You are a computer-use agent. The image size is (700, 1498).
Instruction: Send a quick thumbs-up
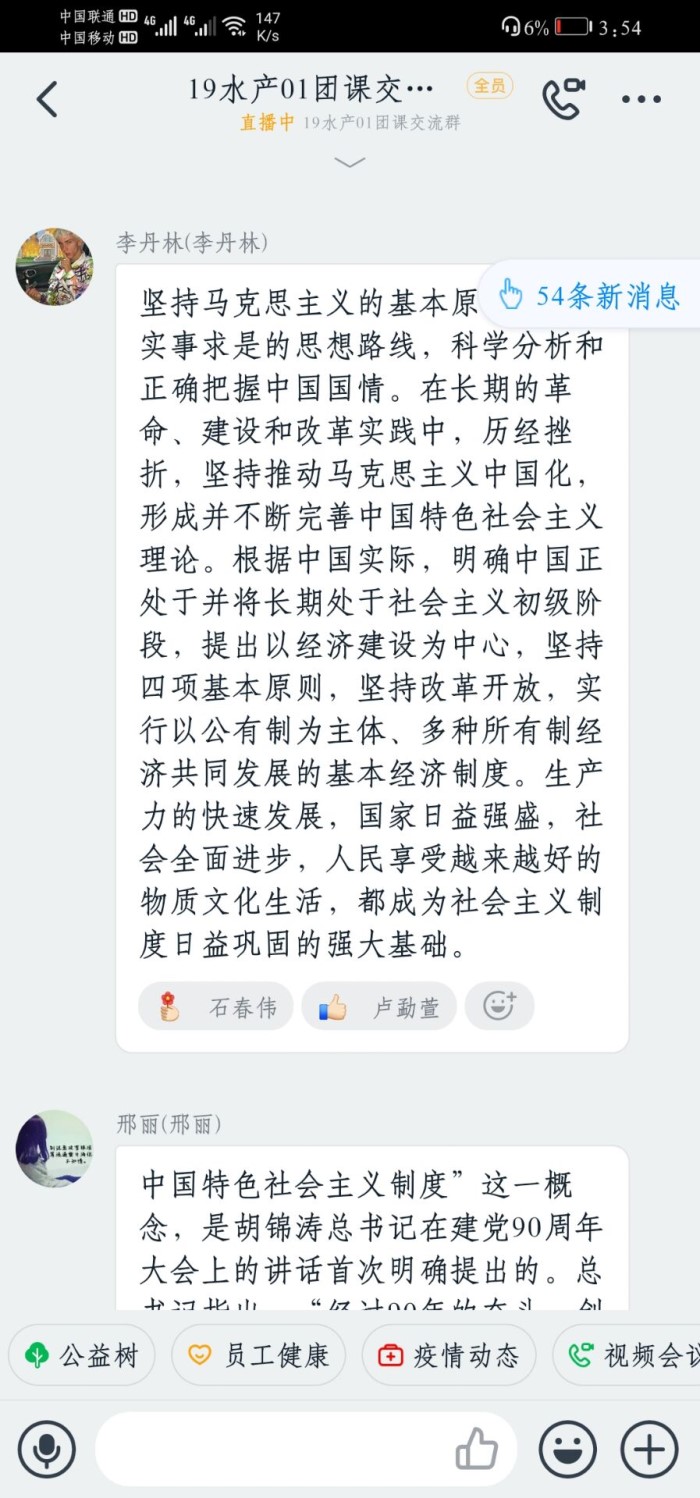click(x=477, y=1449)
